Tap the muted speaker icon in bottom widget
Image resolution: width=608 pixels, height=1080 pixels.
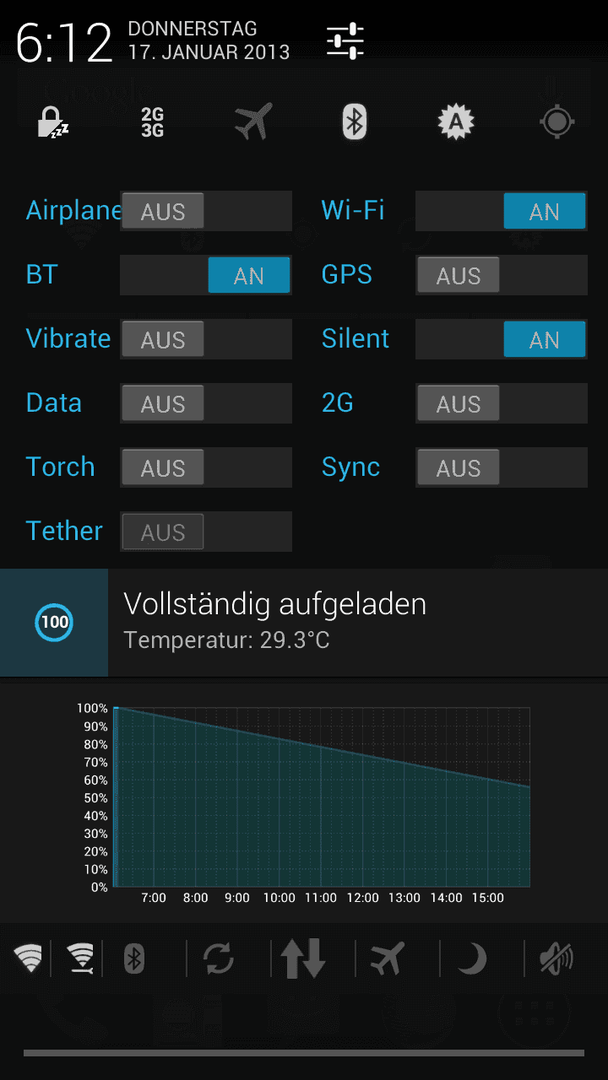point(556,958)
